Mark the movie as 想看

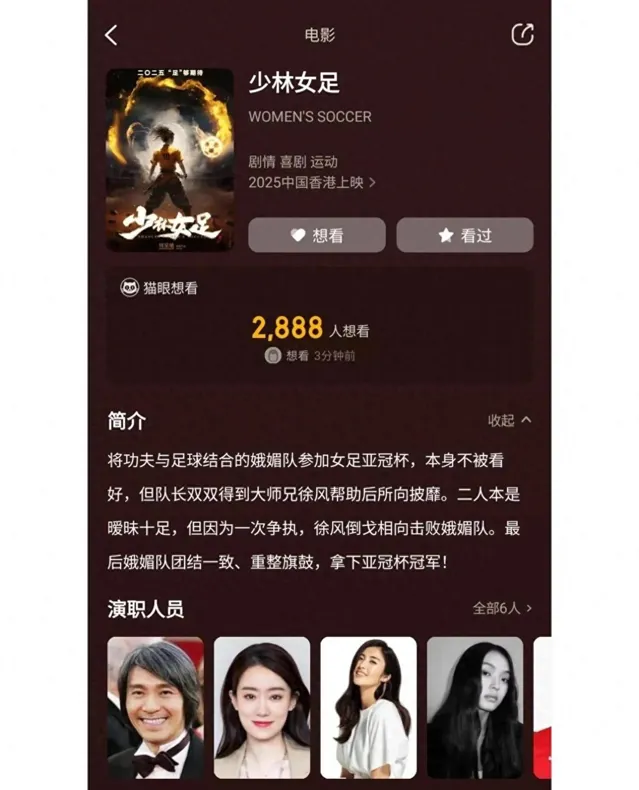[317, 235]
